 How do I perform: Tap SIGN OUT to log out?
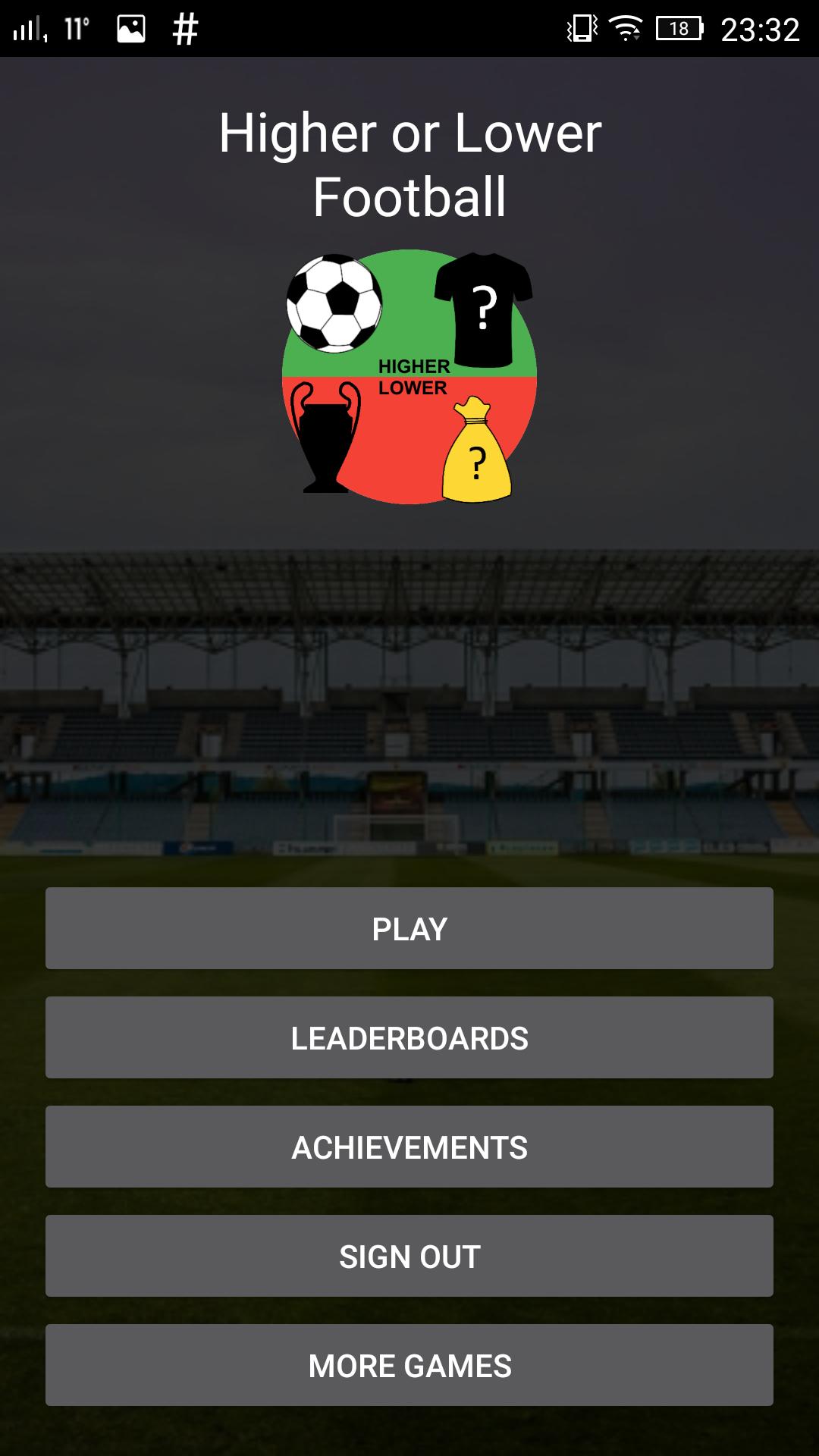[409, 1256]
